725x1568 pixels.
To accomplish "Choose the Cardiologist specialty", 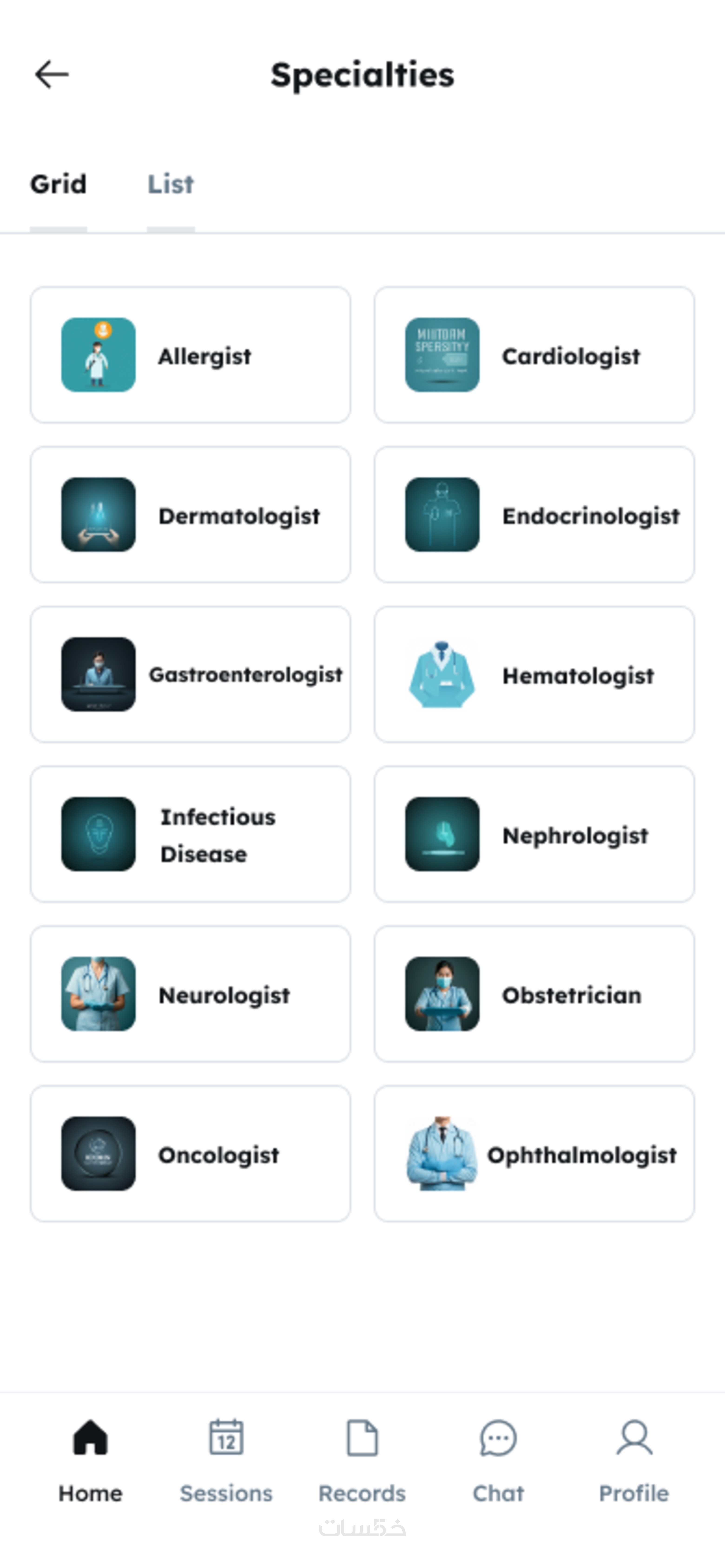I will [534, 355].
